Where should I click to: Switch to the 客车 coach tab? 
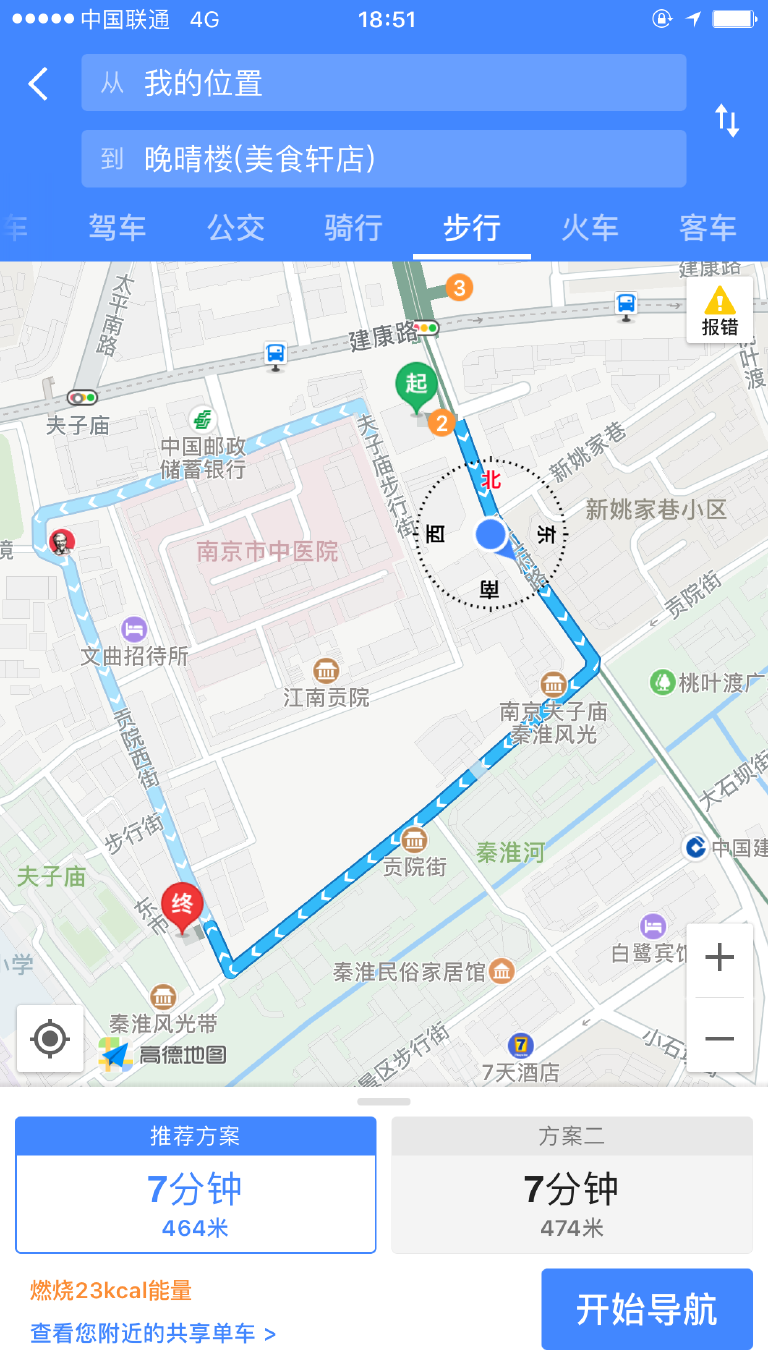[x=708, y=228]
